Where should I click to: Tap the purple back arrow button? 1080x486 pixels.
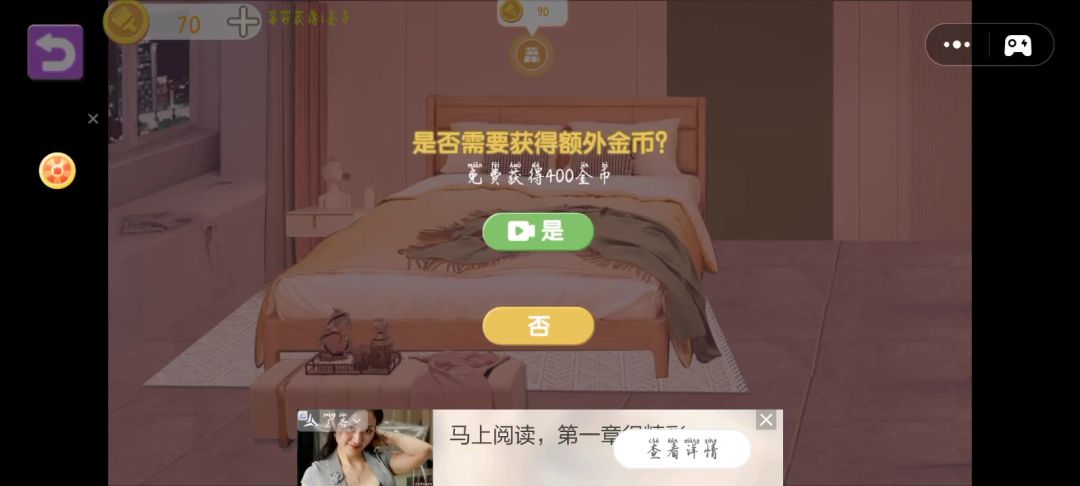point(55,52)
